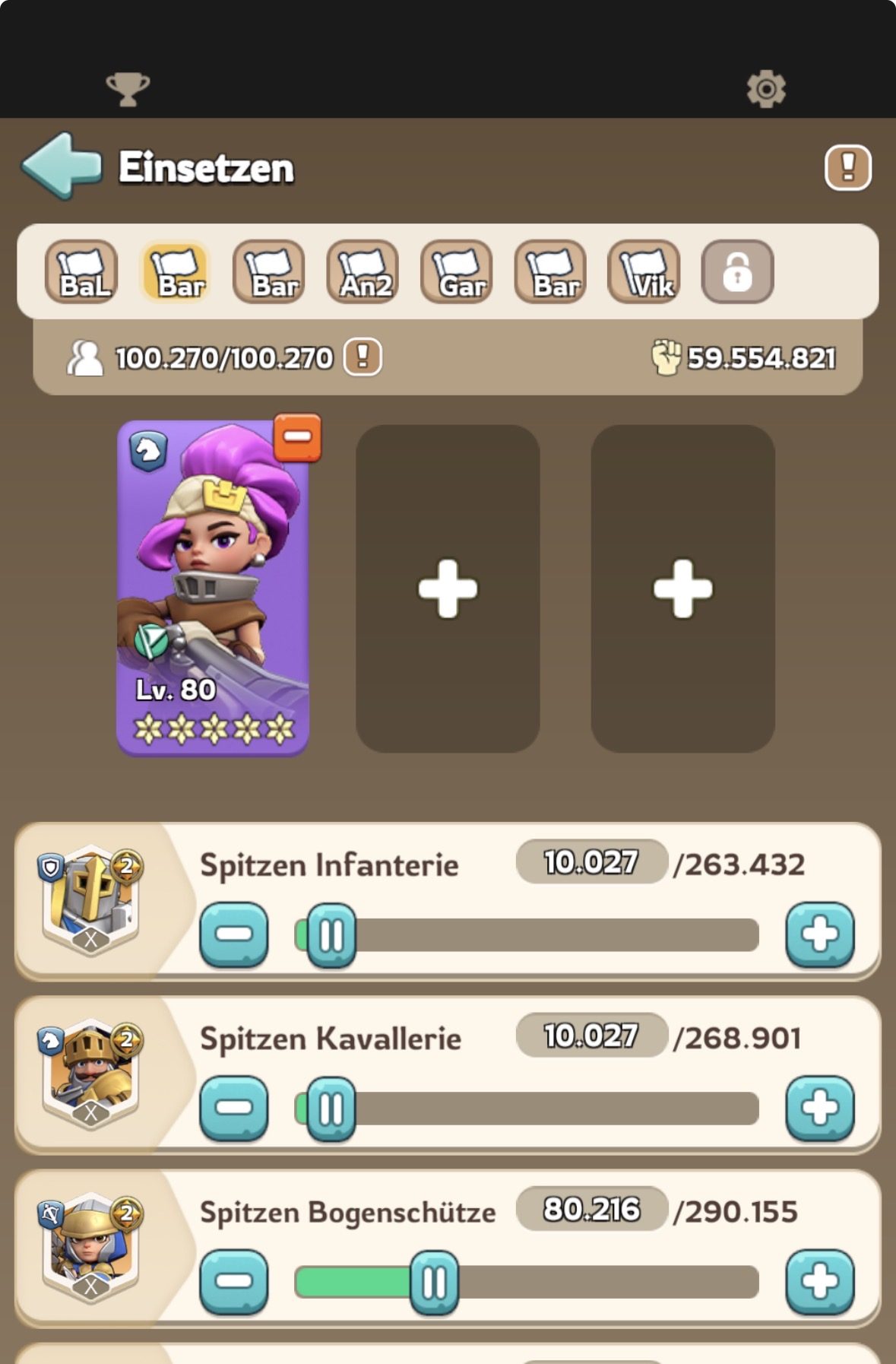
Task: Select the An2 formation preset
Action: pyautogui.click(x=363, y=272)
